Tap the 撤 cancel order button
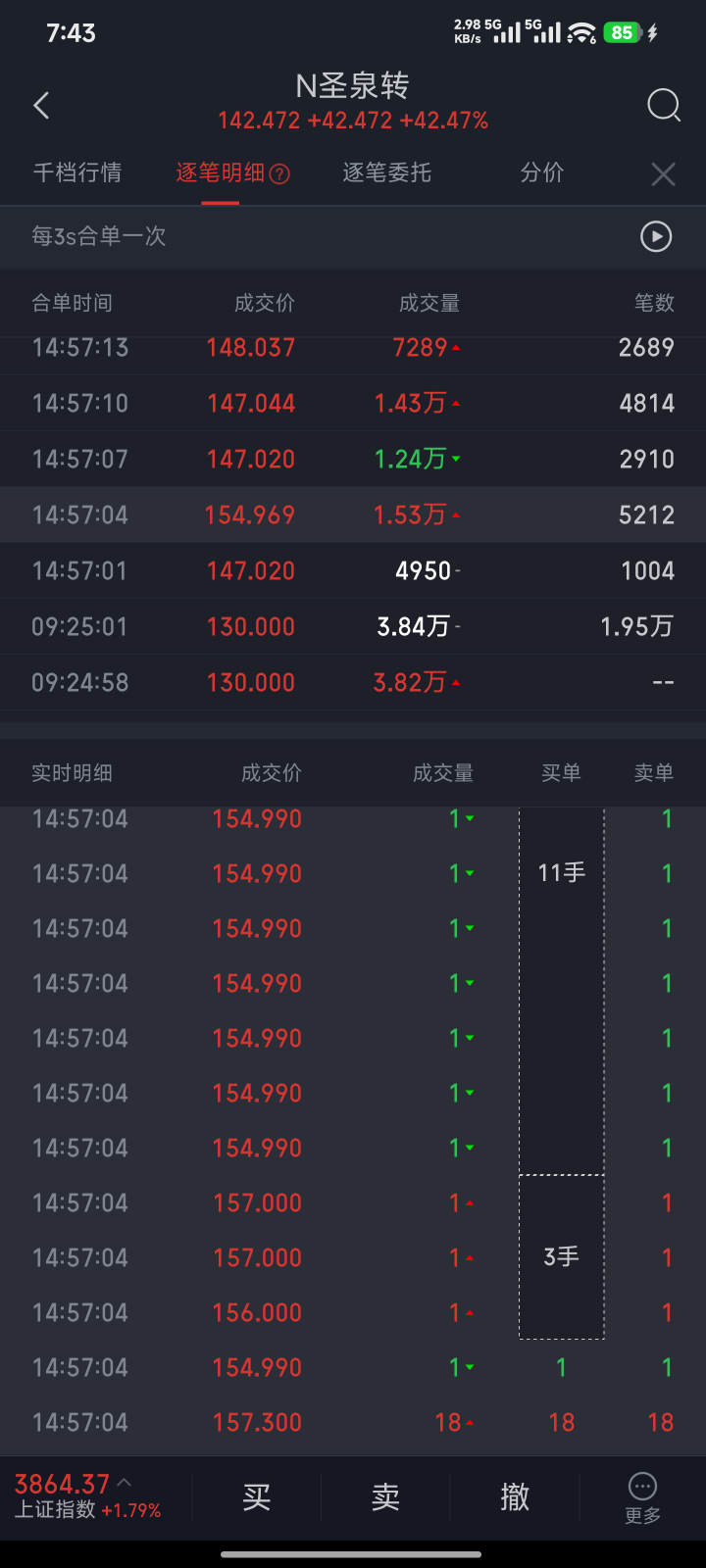This screenshot has width=706, height=1568. [x=515, y=1496]
